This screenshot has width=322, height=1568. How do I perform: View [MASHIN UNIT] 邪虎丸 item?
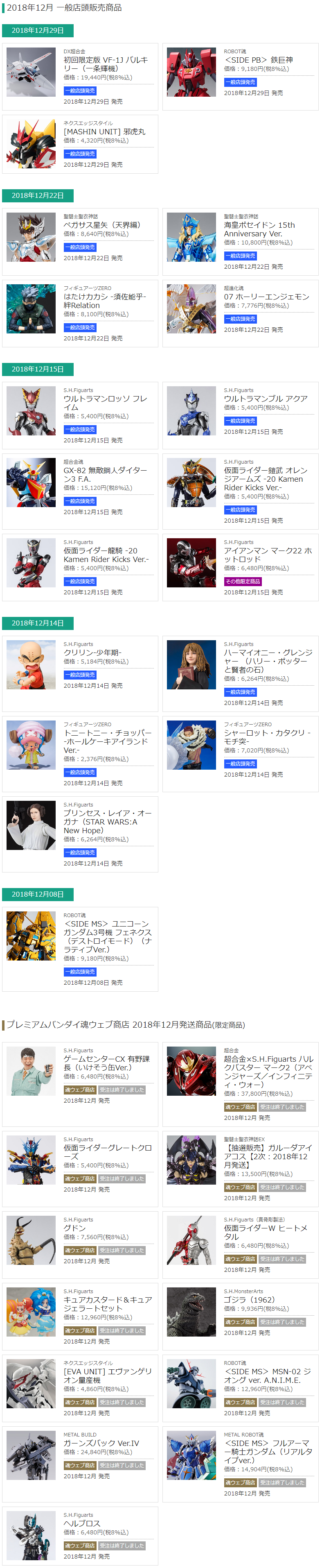104,131
